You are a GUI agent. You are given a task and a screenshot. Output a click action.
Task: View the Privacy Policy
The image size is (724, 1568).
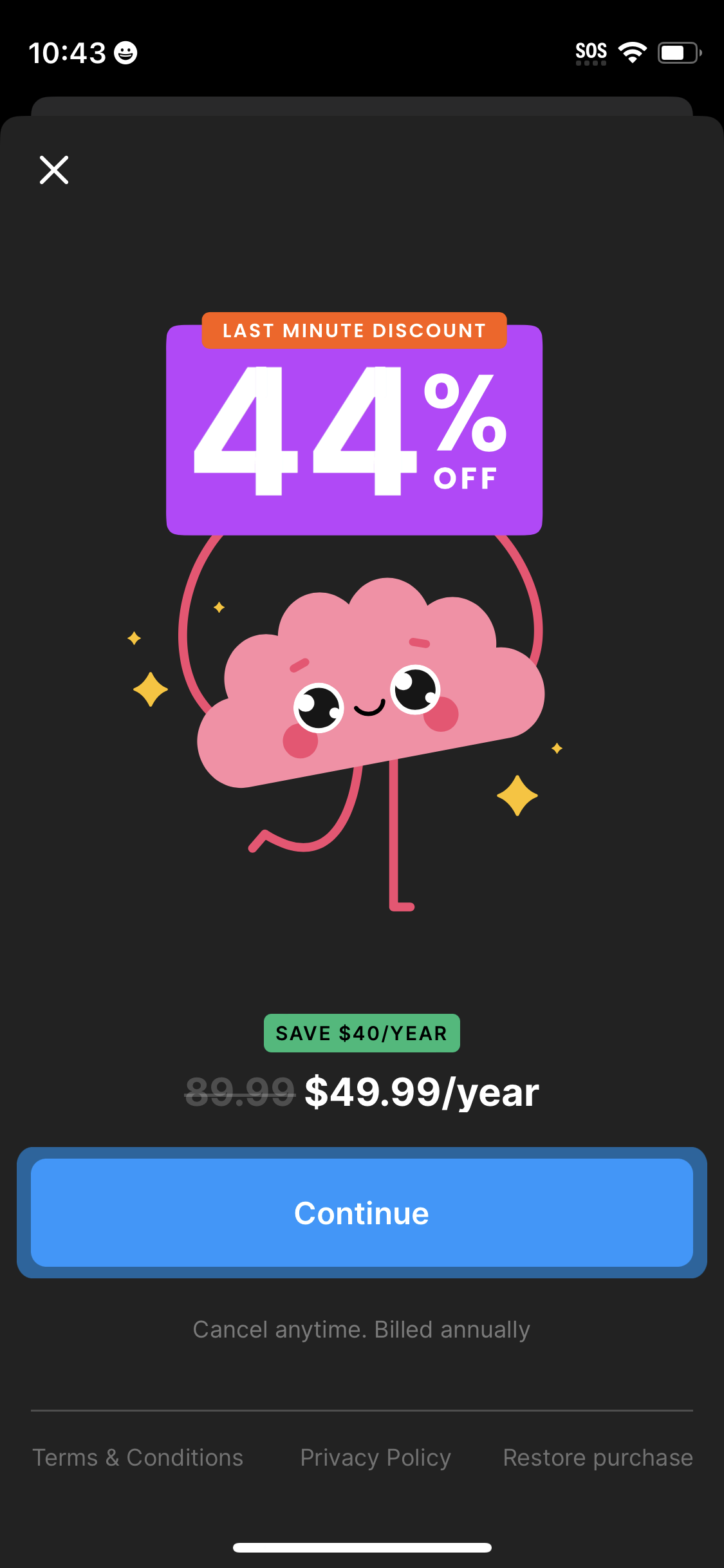click(375, 1458)
